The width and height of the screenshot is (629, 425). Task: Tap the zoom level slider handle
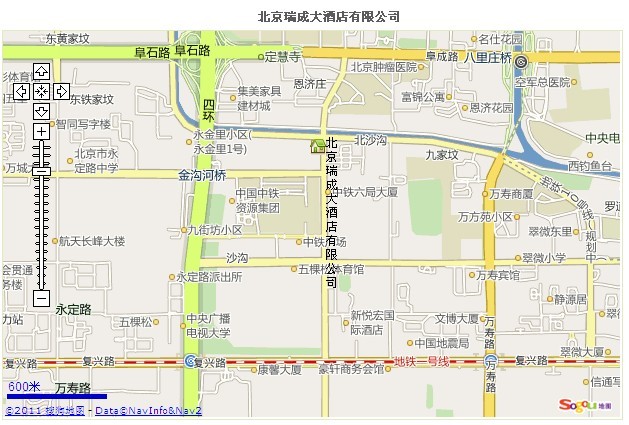tap(41, 171)
